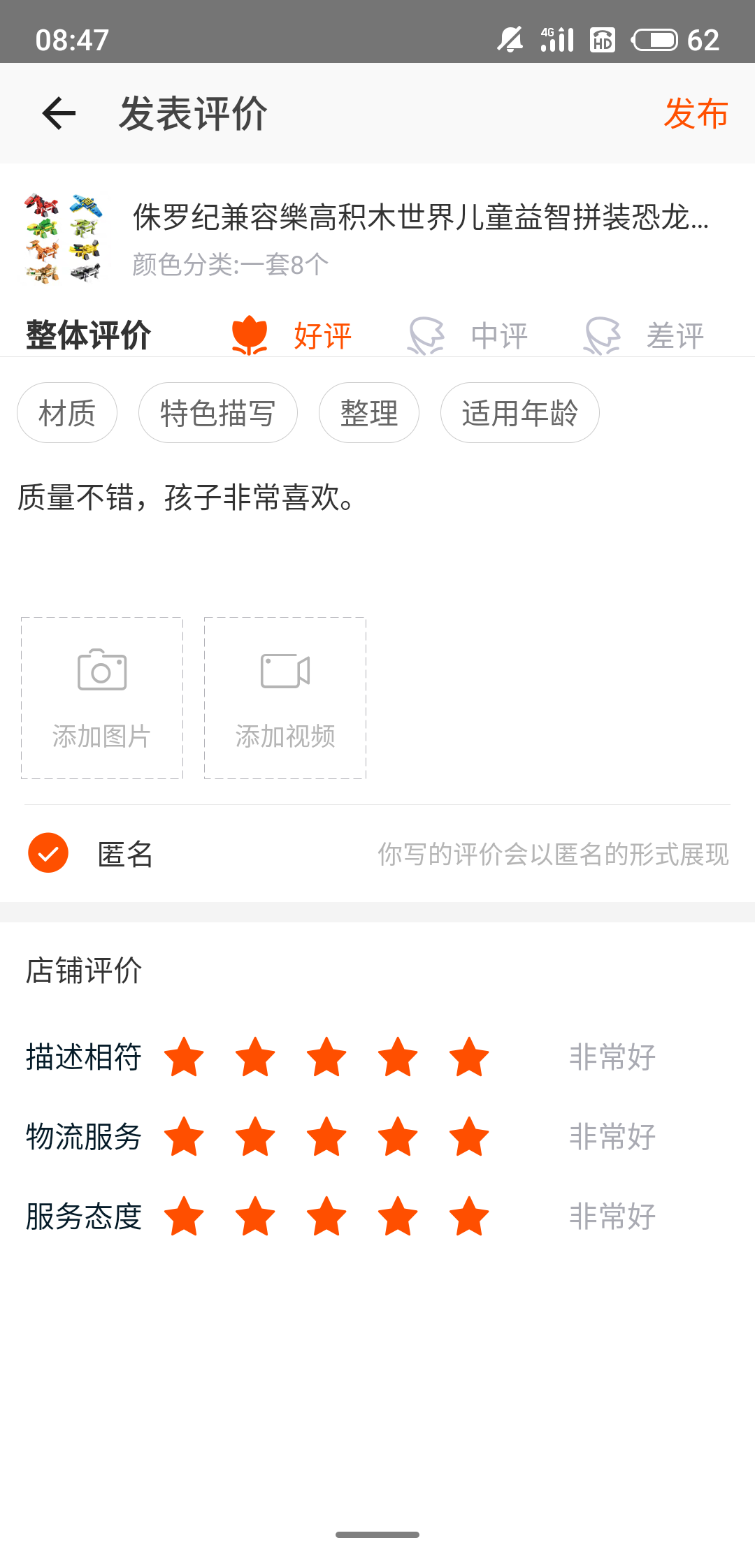Screen dimensions: 755x1568
Task: Set 服务态度 to one star
Action: [184, 1216]
